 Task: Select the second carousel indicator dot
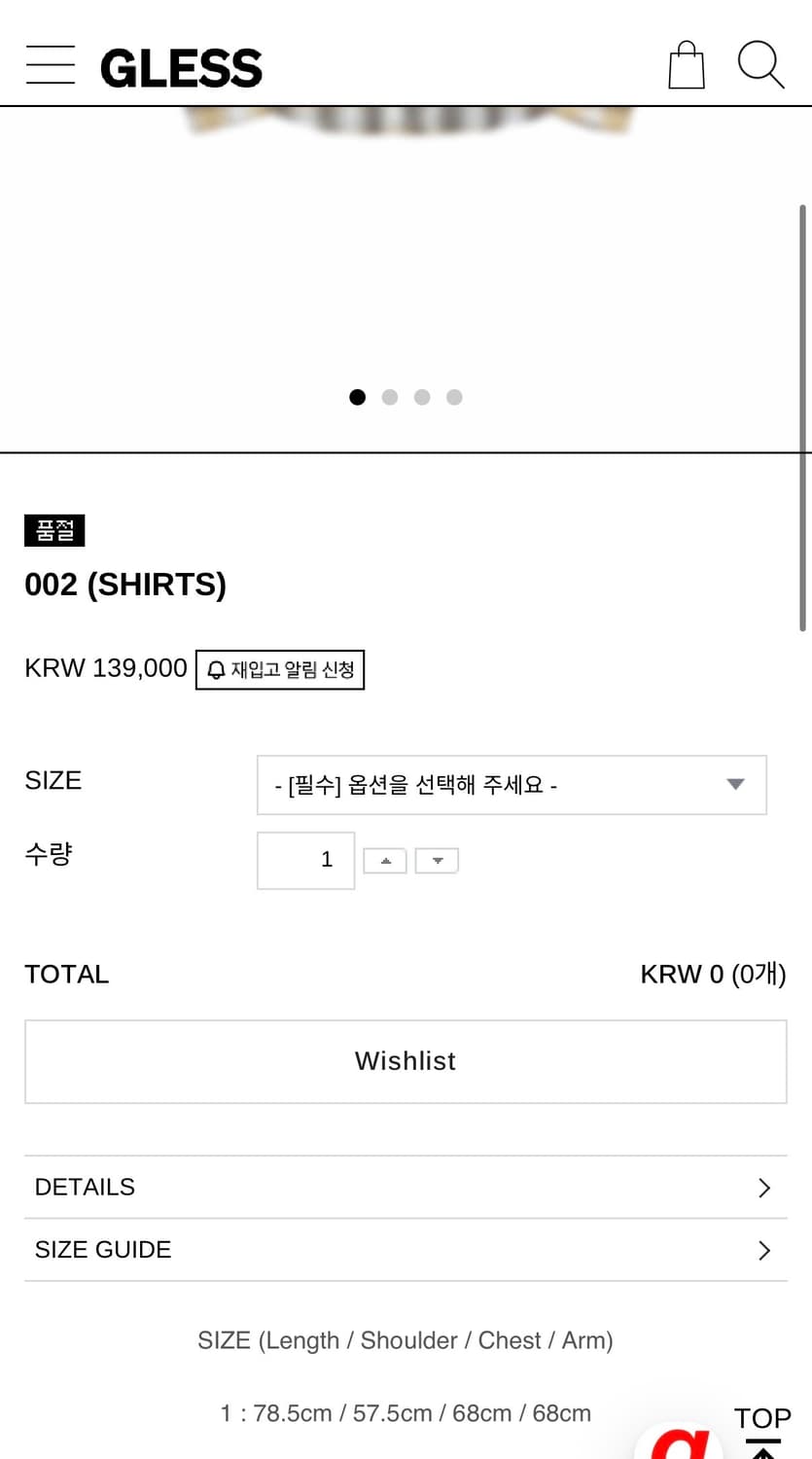389,397
